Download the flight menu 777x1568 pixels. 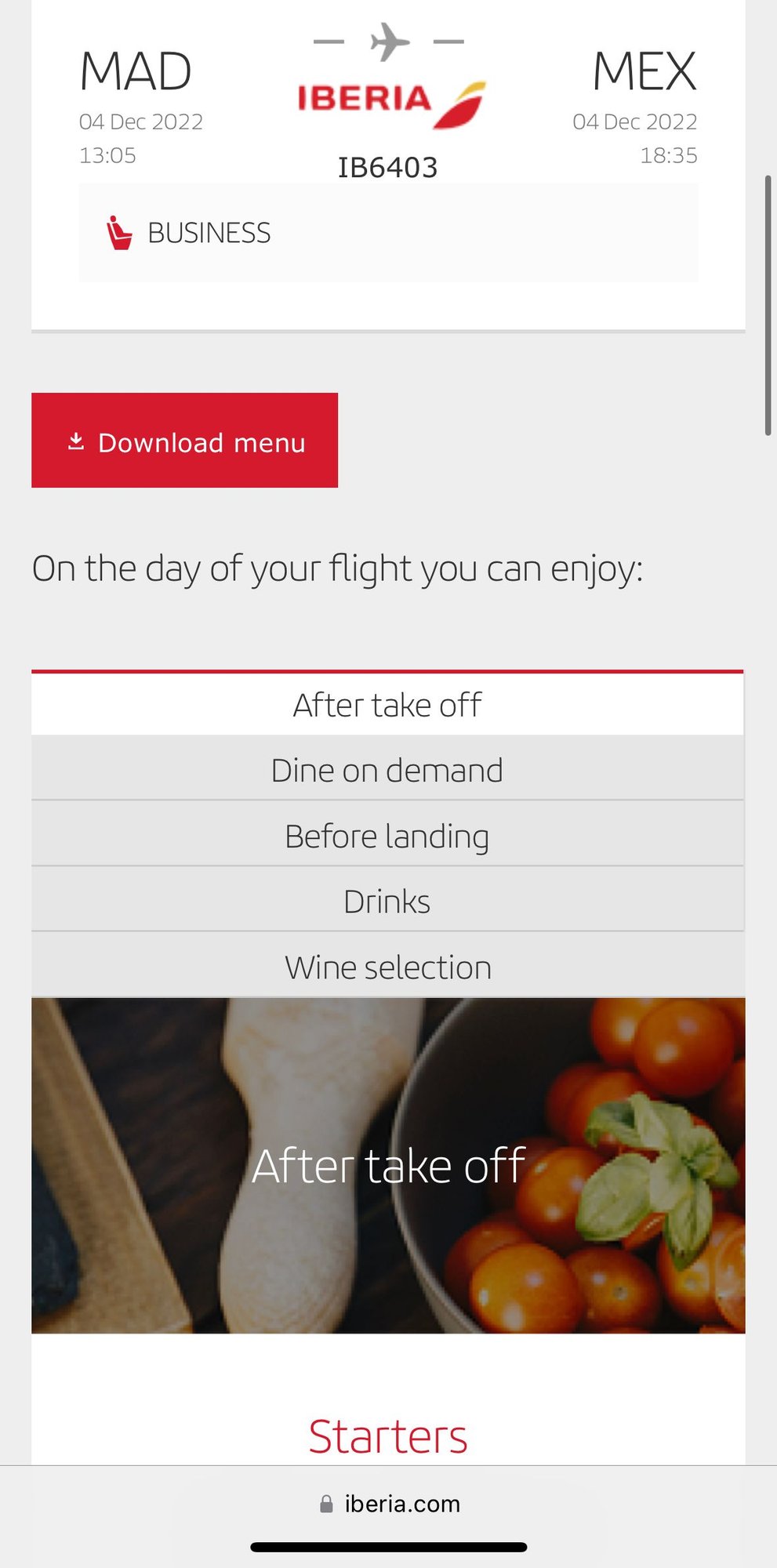[185, 441]
